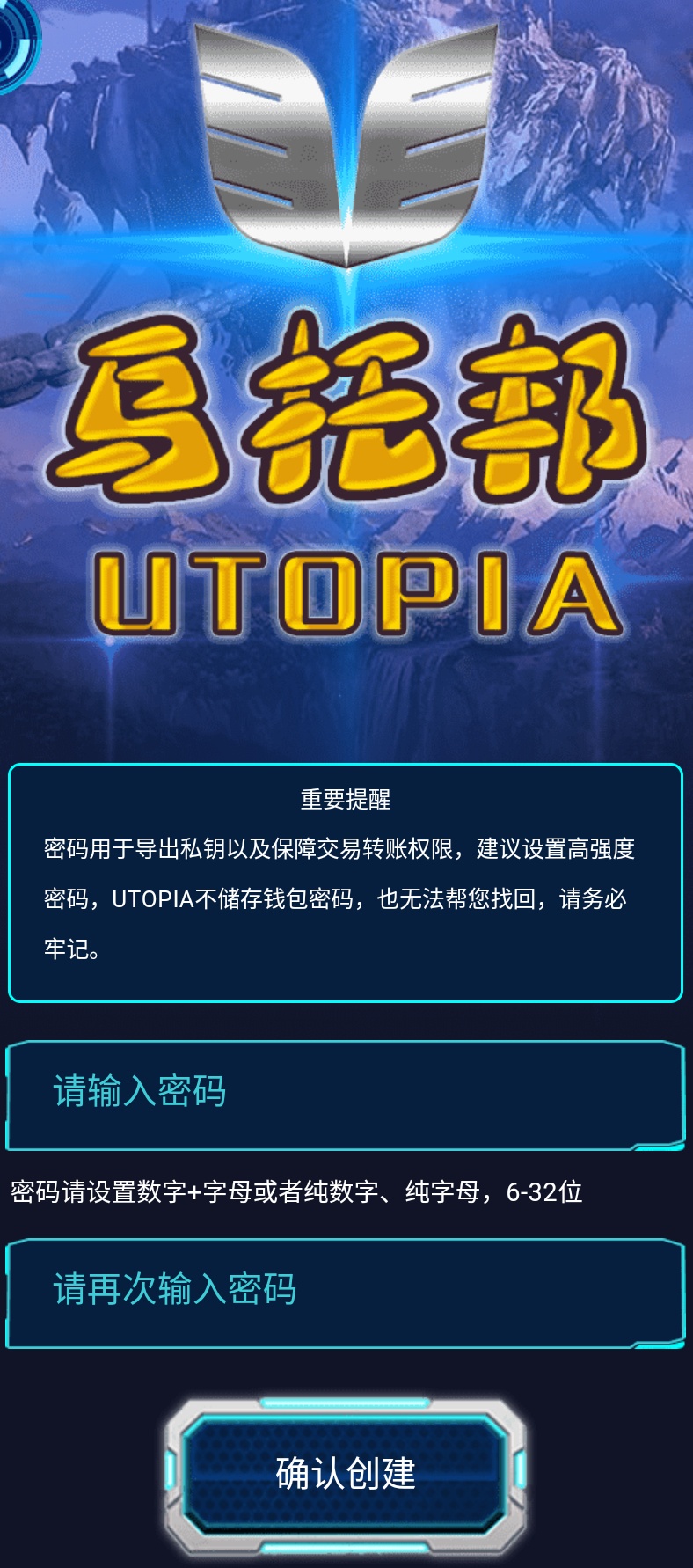Tap the 请输入密码 password field
693x1568 pixels.
(345, 1094)
